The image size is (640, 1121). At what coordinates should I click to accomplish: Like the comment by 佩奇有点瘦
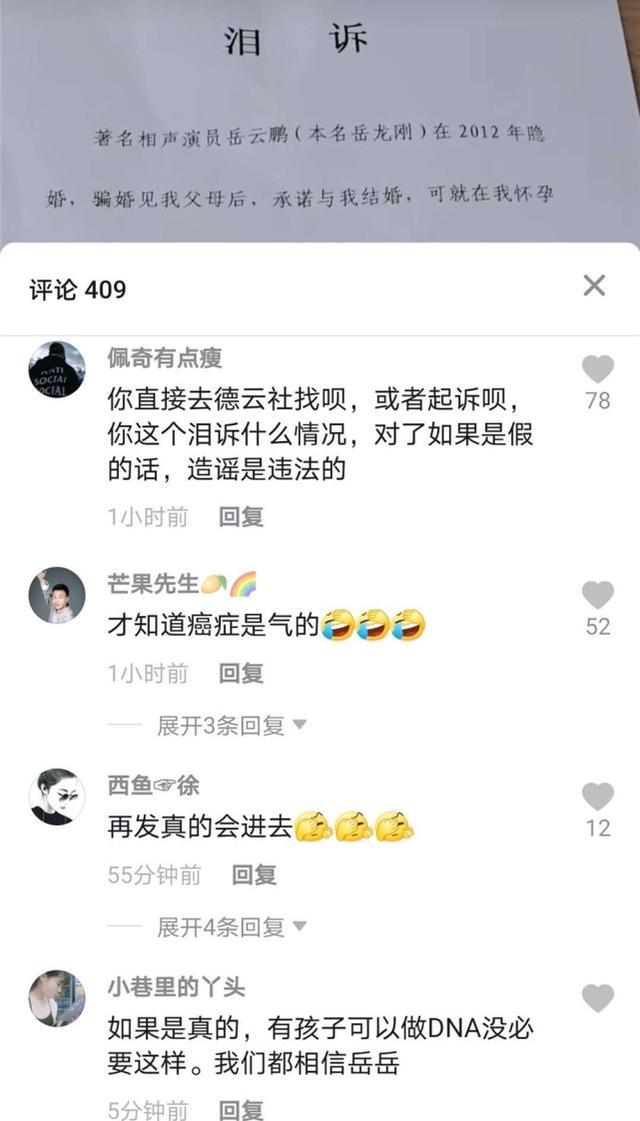[x=598, y=369]
